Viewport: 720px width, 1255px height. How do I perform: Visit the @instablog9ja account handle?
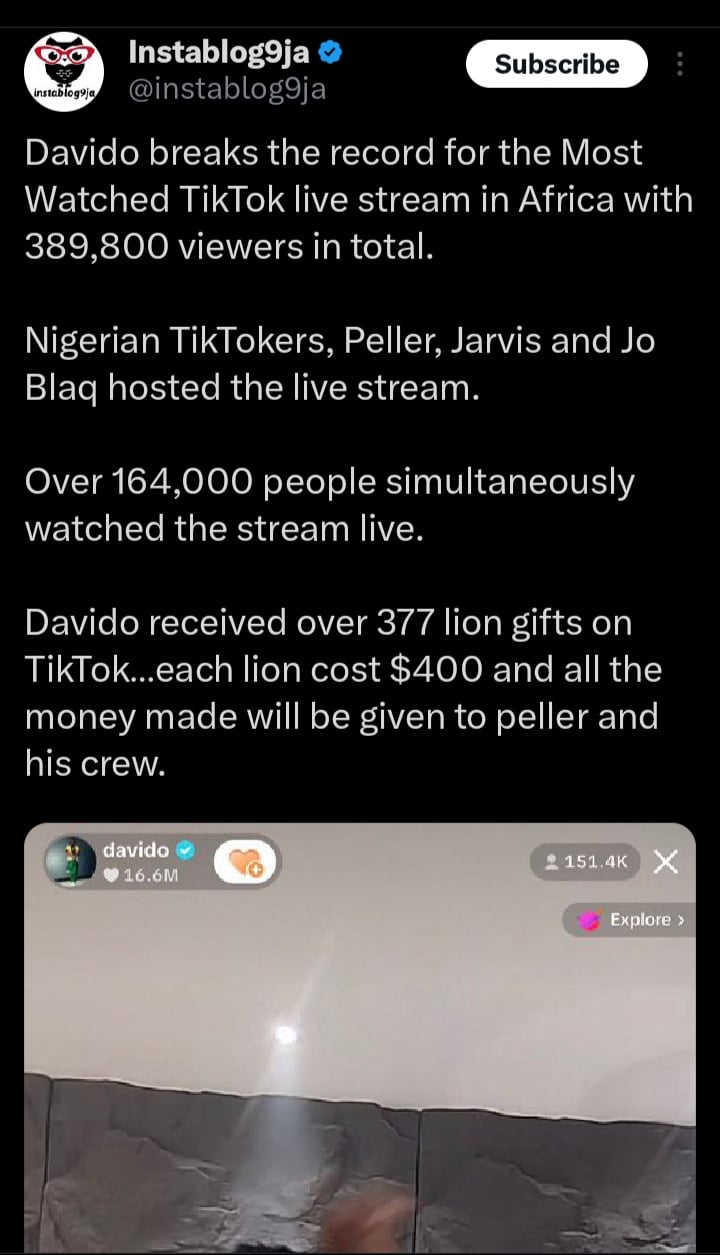click(x=227, y=89)
